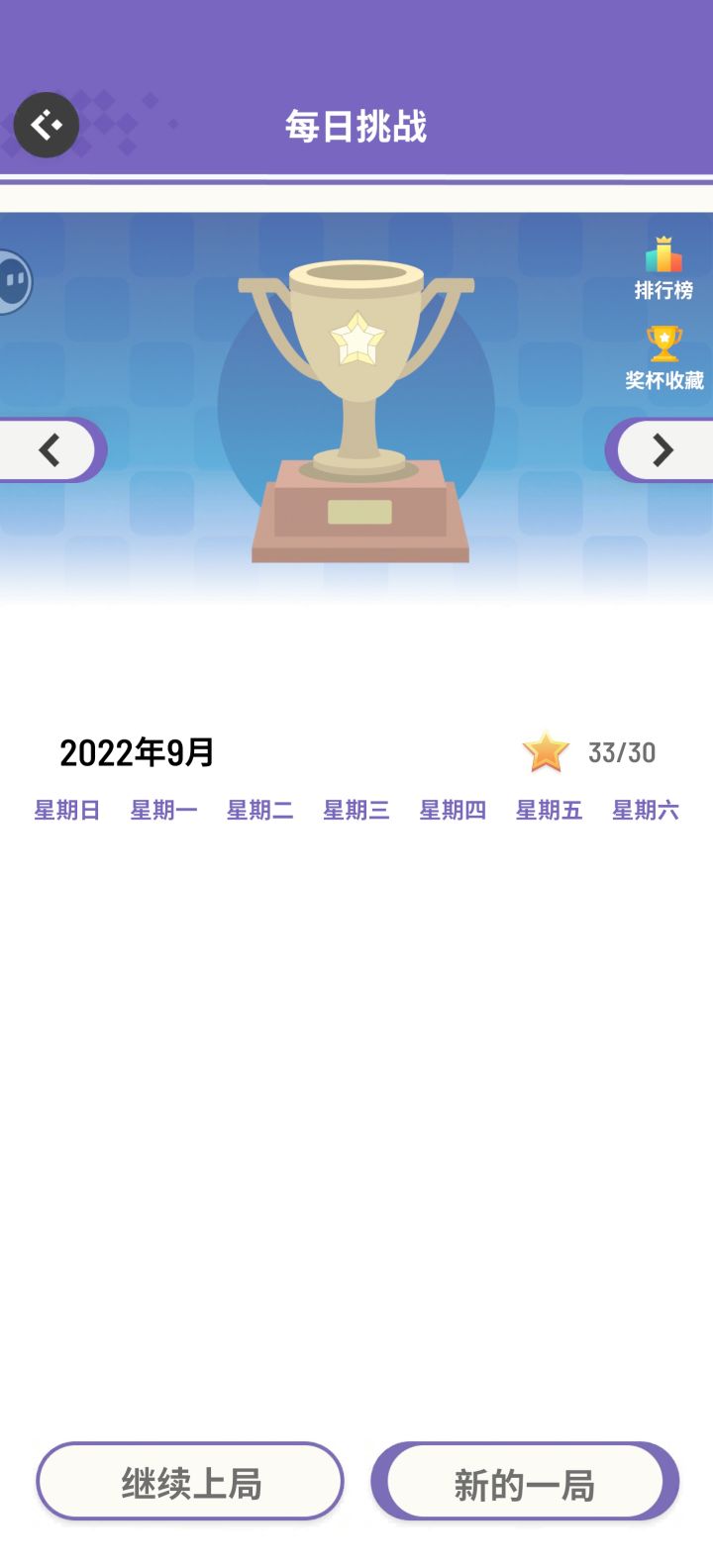Open 奖杯收藏 trophy collection
This screenshot has width=713, height=1568.
pos(663,357)
